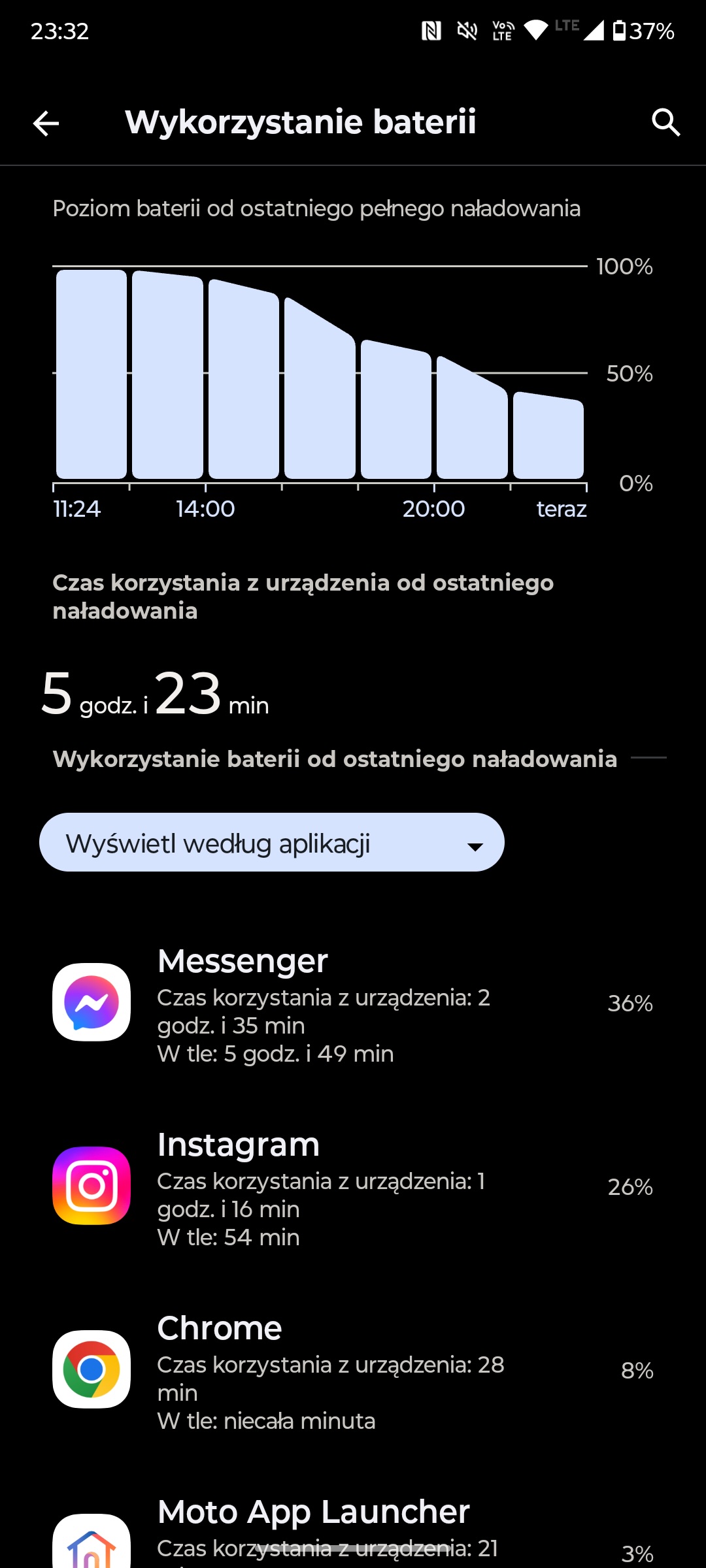
Task: Select the last battery chart bar at teraz
Action: (x=548, y=435)
